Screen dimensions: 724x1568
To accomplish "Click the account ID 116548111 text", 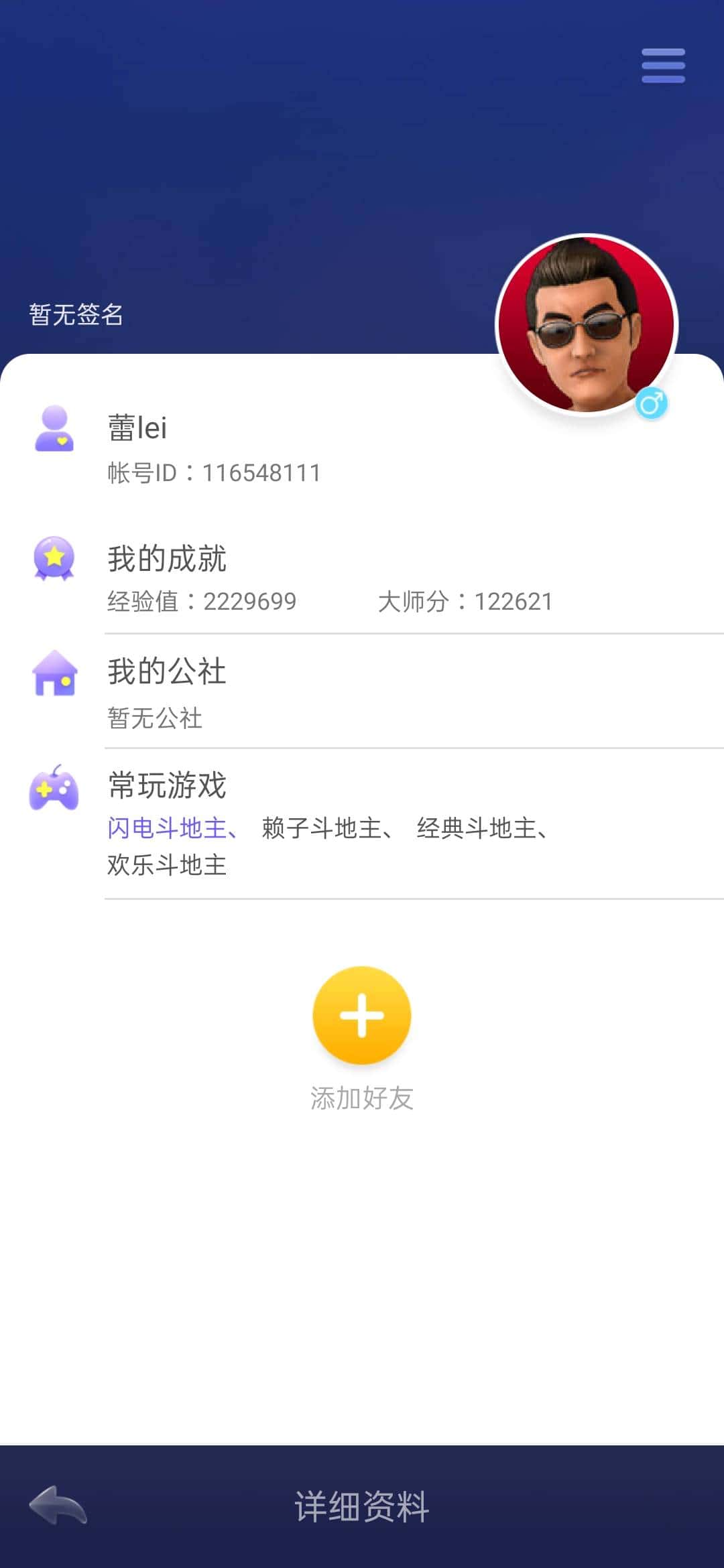I will pos(213,472).
